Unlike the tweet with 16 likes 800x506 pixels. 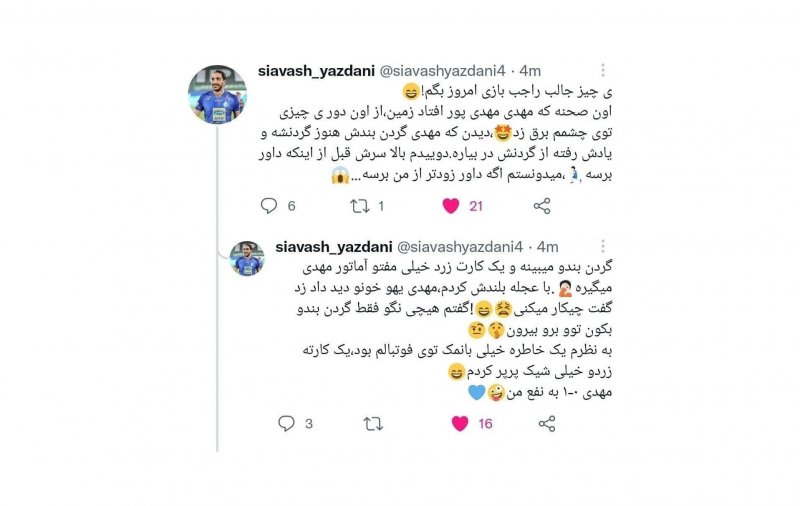(x=459, y=424)
